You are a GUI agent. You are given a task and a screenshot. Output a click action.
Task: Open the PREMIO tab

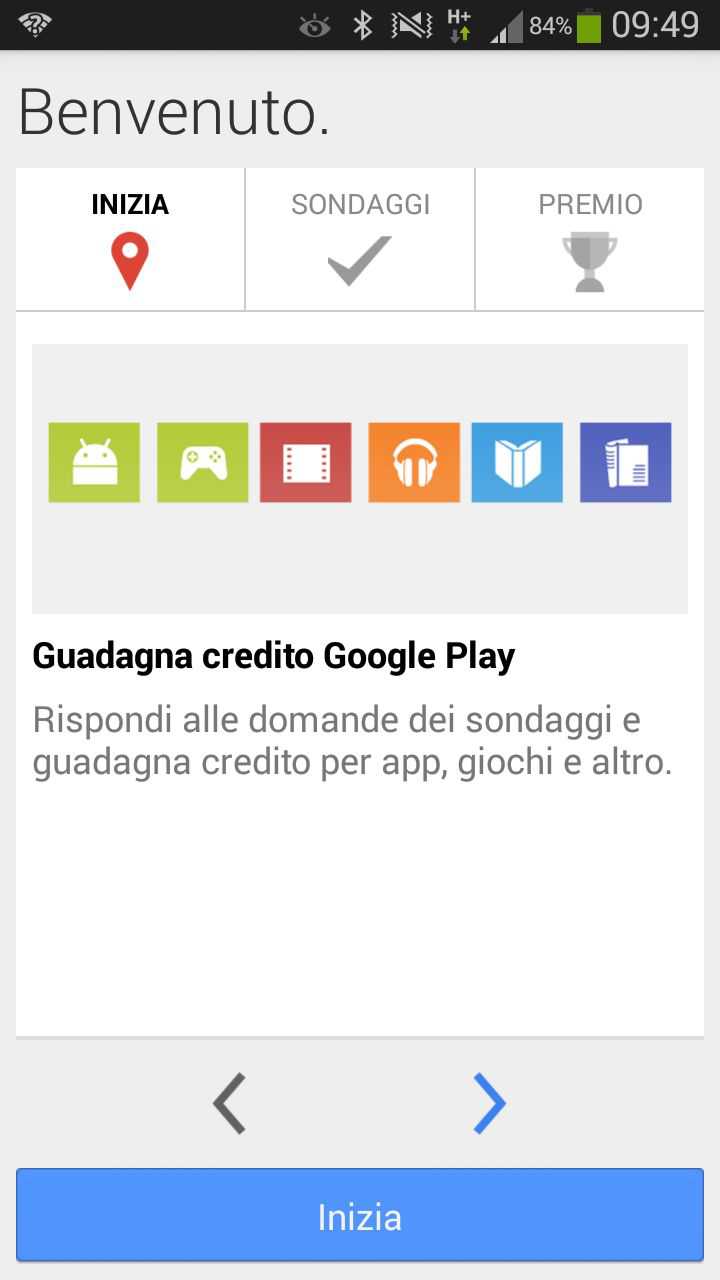coord(590,239)
